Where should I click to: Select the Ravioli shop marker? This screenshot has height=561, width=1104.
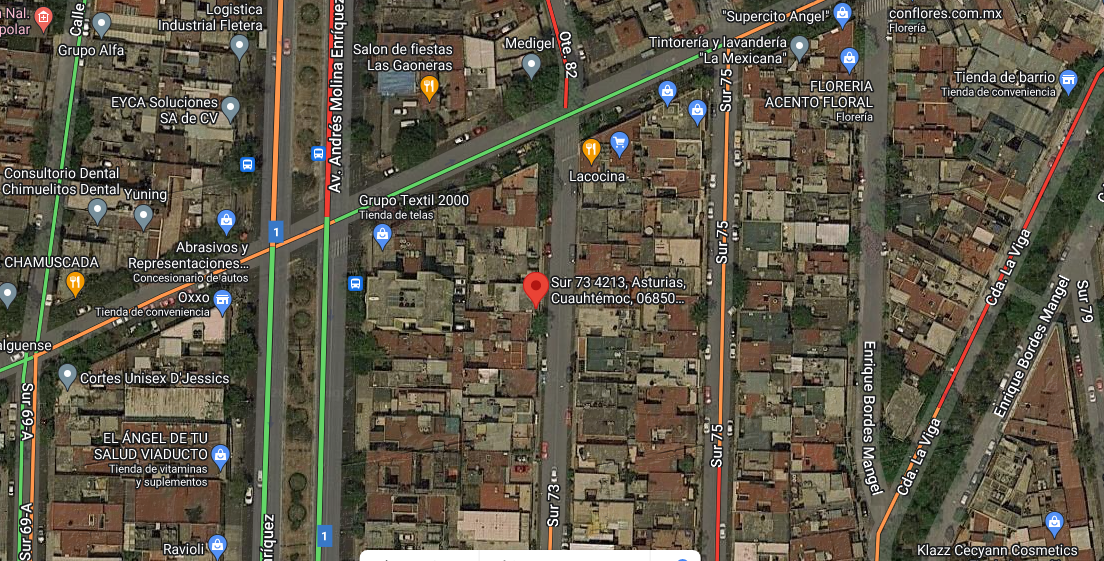(x=218, y=546)
